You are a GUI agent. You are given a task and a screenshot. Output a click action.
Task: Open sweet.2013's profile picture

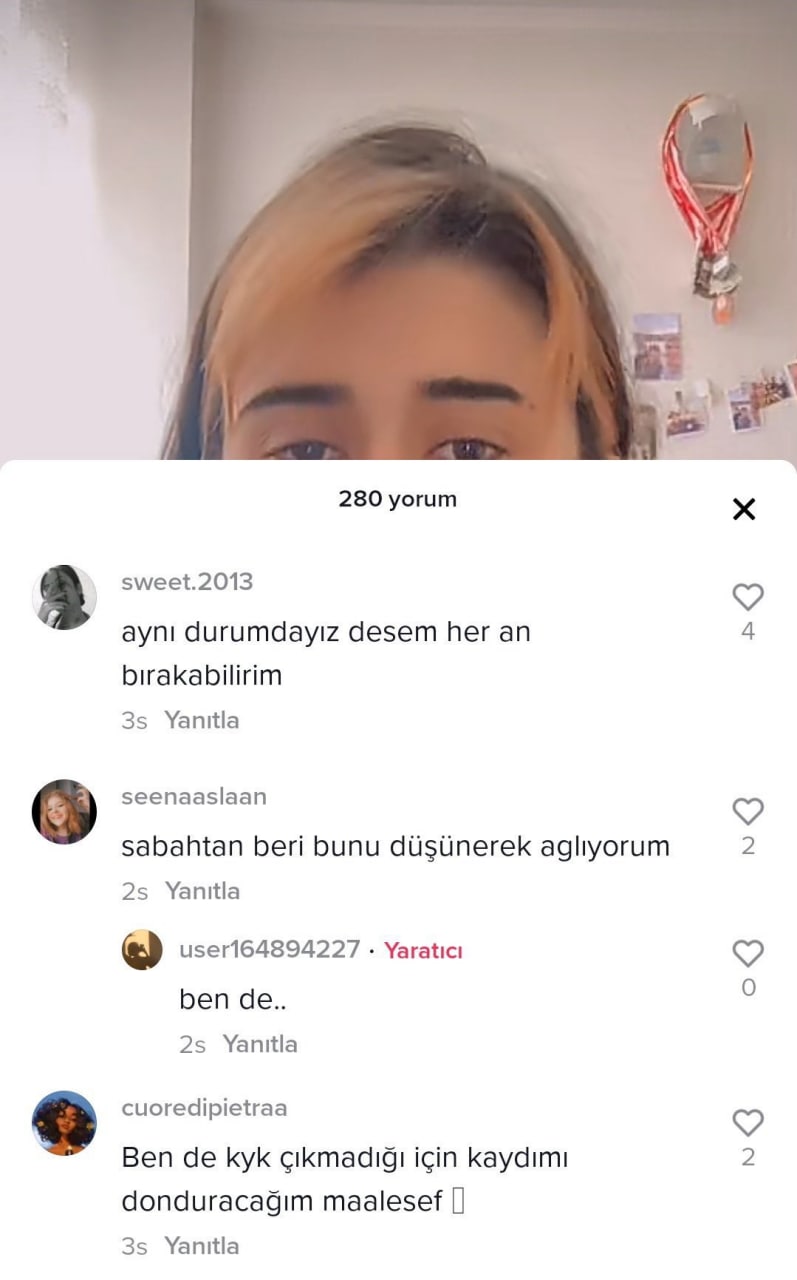pyautogui.click(x=65, y=597)
